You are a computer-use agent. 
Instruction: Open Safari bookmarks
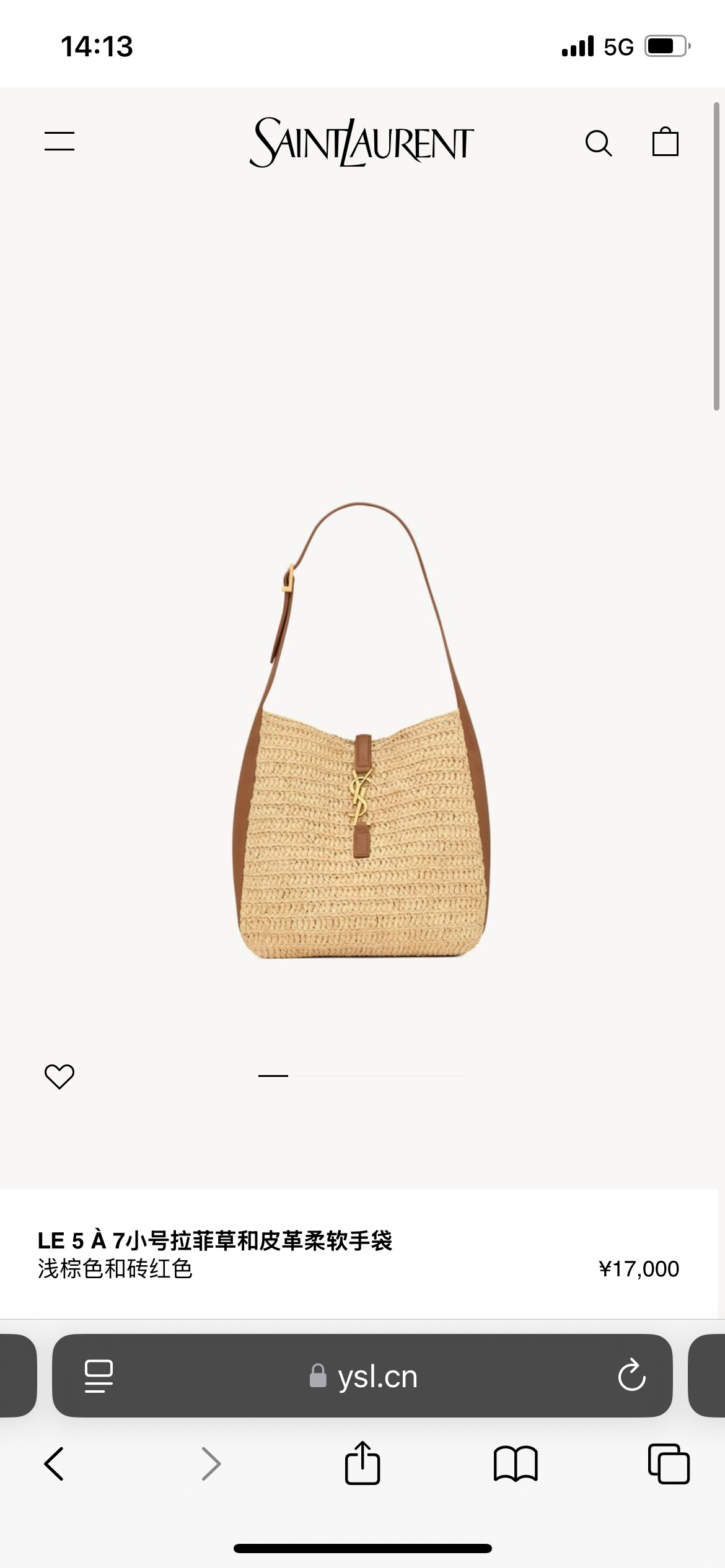coord(515,1465)
